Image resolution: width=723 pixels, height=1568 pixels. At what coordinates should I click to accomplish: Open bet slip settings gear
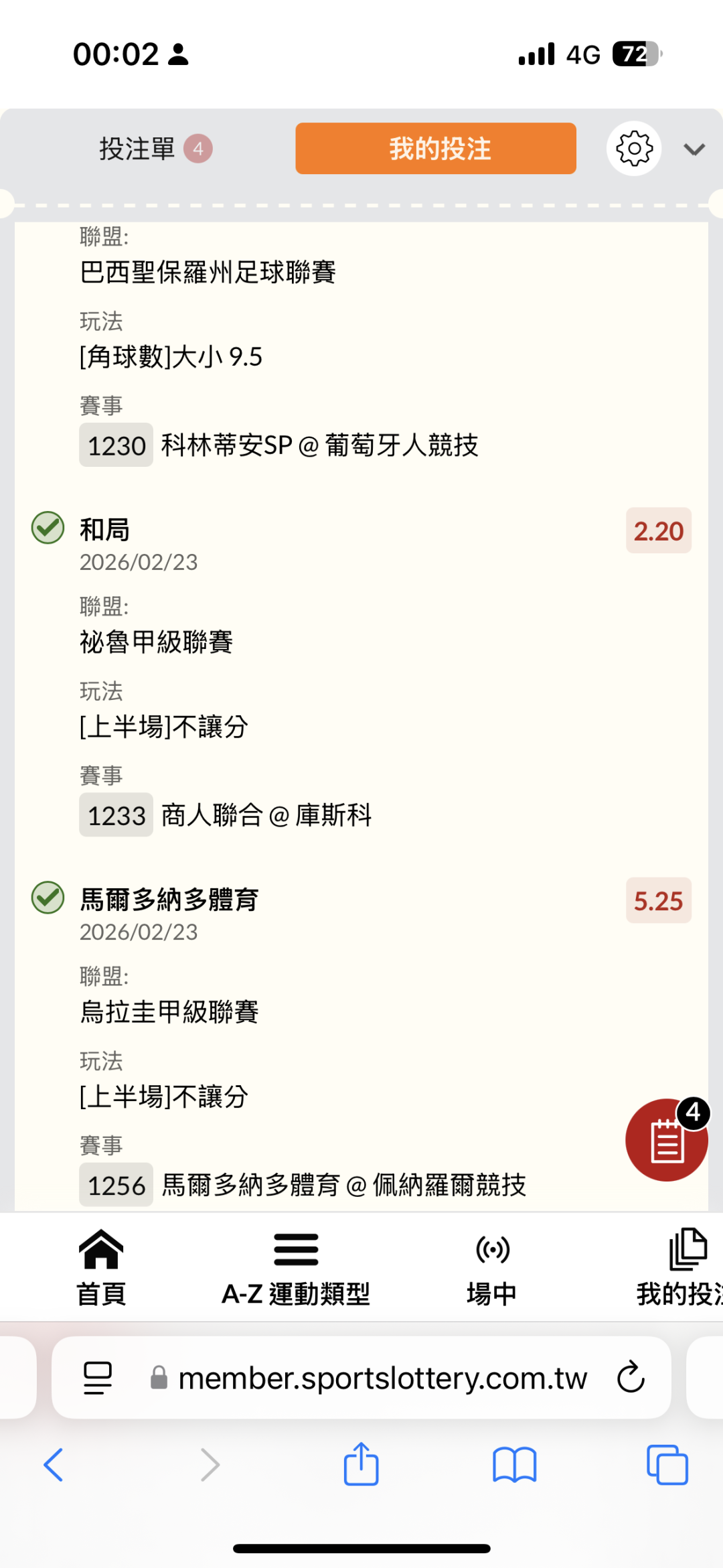click(634, 149)
